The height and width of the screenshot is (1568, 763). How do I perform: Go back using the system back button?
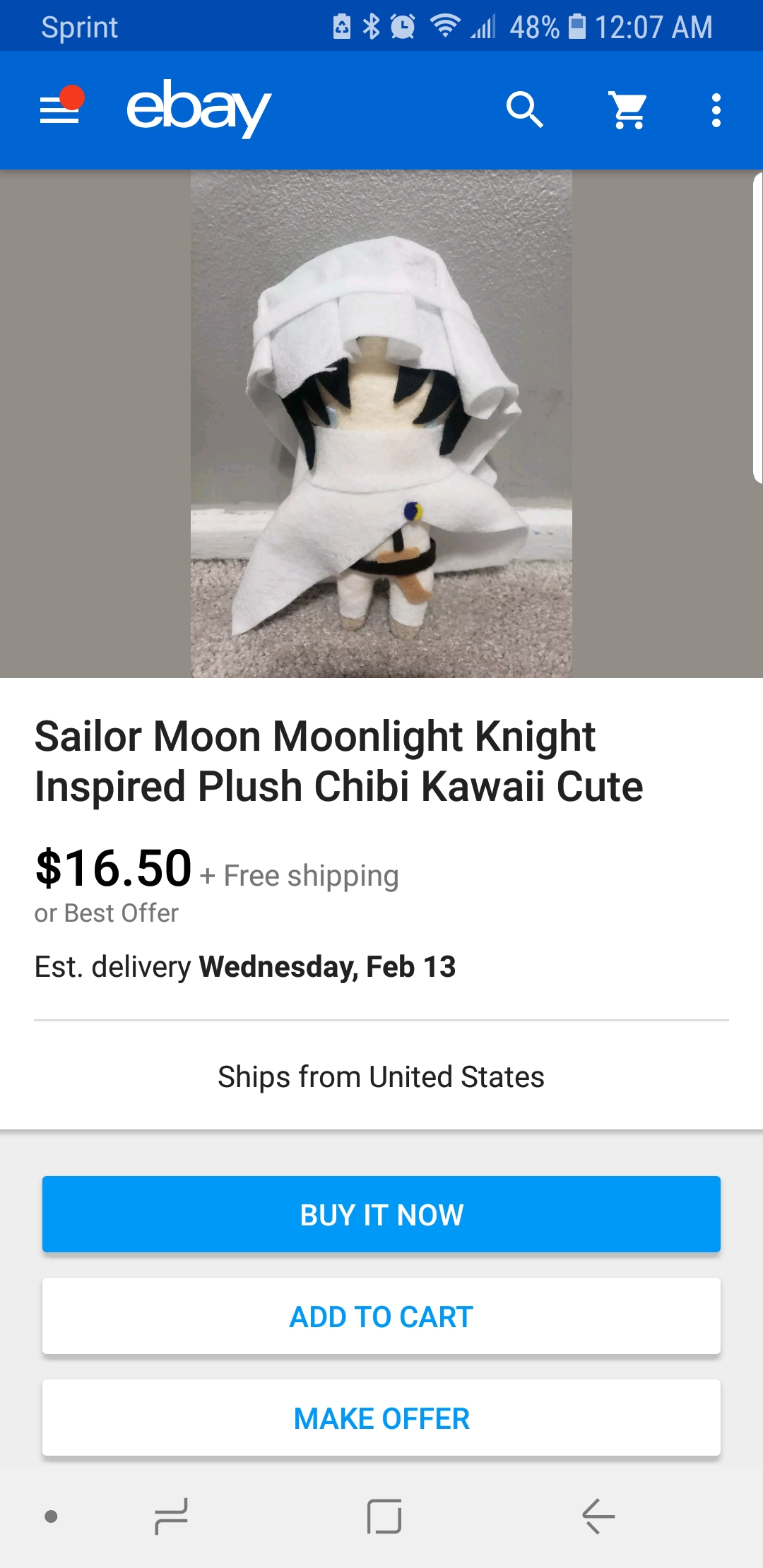(598, 1516)
